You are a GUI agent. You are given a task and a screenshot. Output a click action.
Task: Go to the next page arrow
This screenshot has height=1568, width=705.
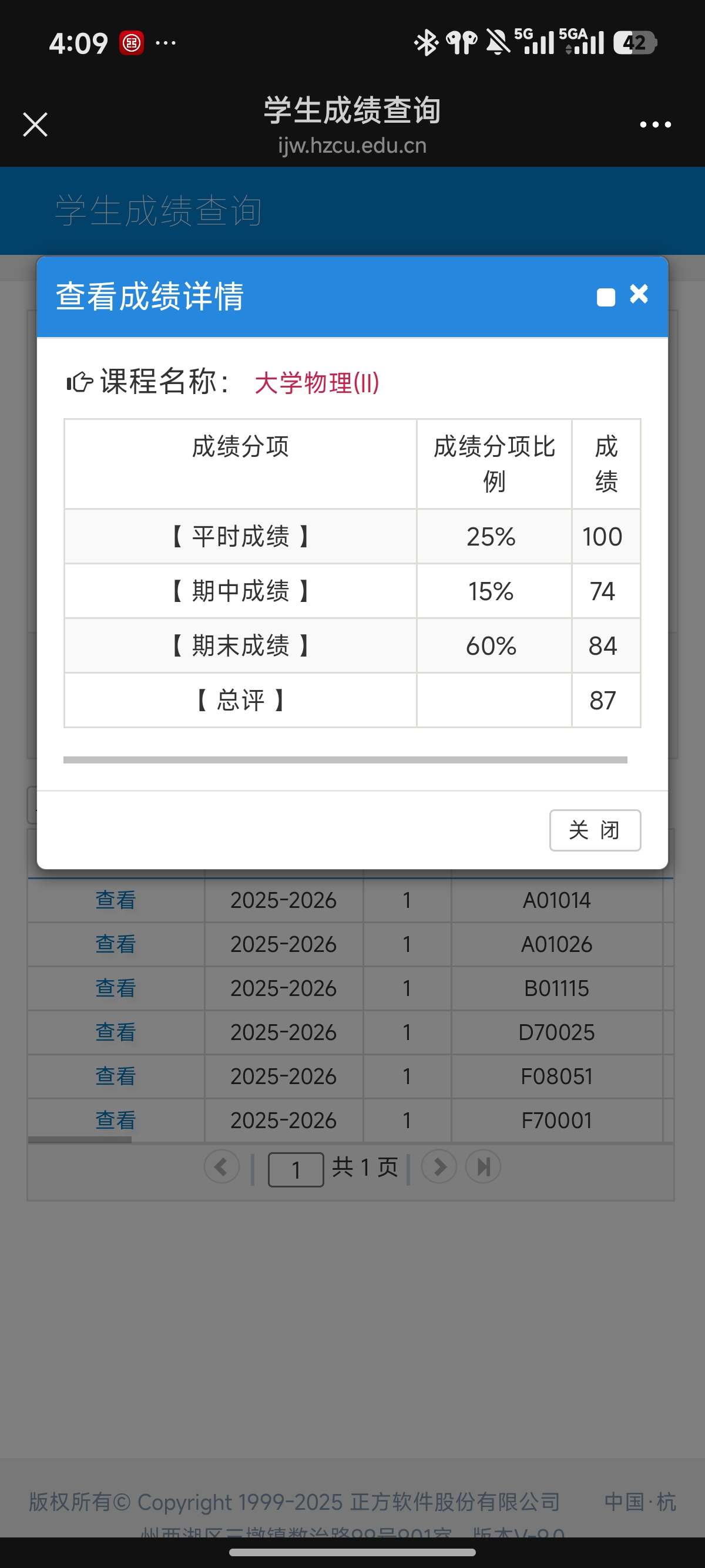[x=439, y=1167]
